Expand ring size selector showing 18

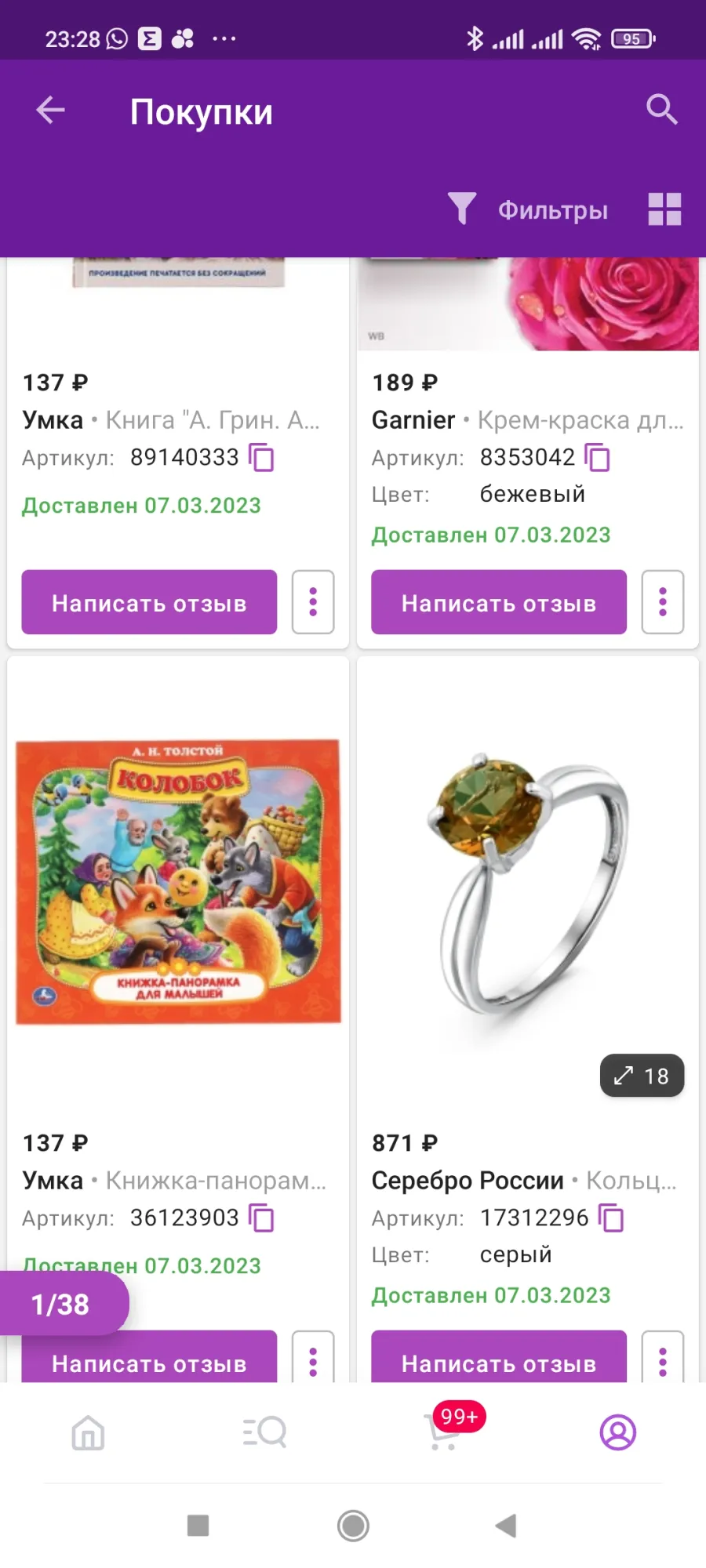tap(642, 1076)
